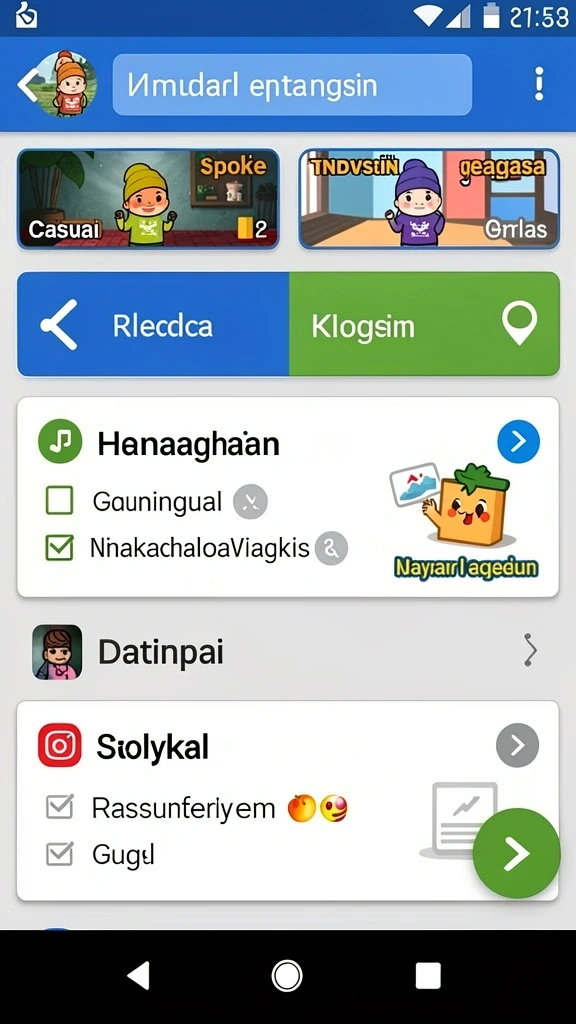Open the Datinpai row

[x=287, y=651]
